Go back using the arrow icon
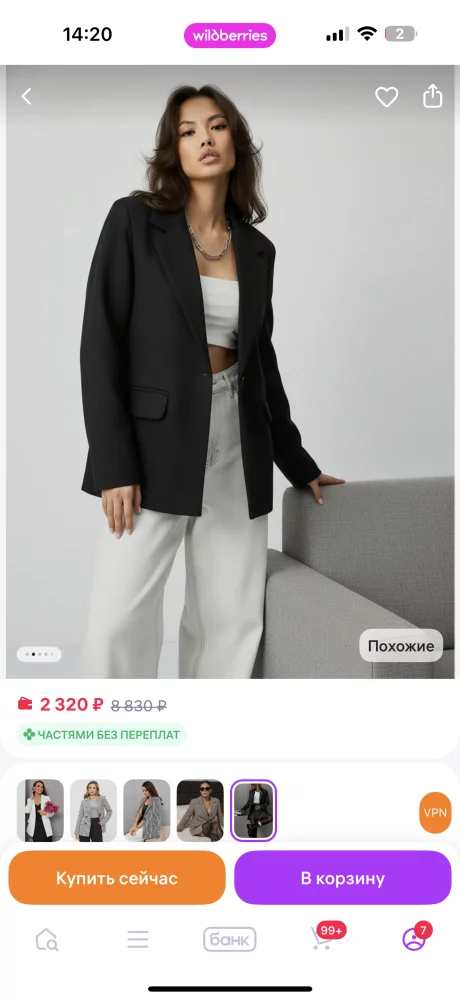460x1000 pixels. pyautogui.click(x=26, y=96)
